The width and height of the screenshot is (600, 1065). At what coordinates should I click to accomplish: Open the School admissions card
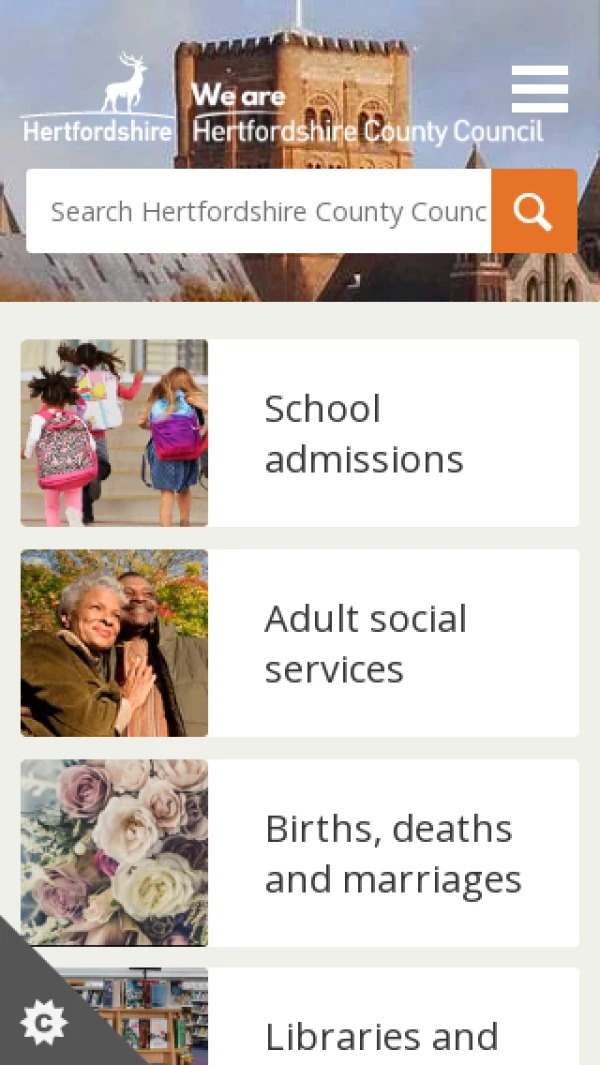(x=300, y=433)
